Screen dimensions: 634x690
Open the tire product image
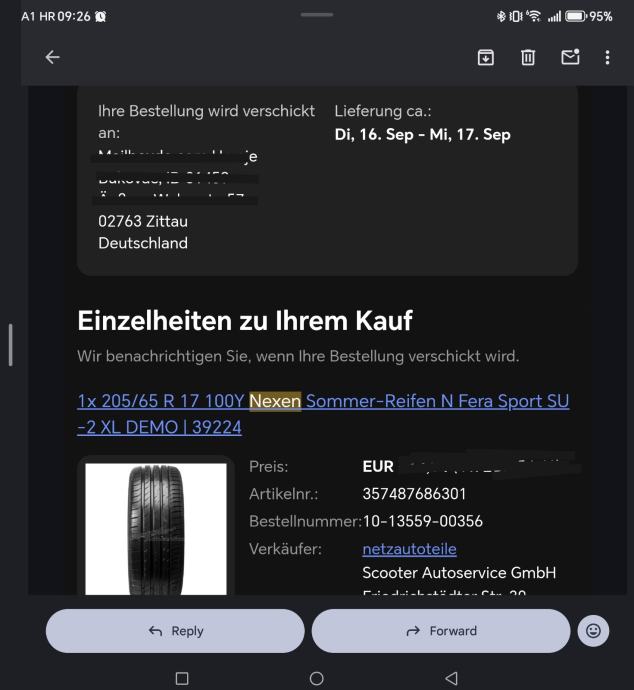click(156, 527)
